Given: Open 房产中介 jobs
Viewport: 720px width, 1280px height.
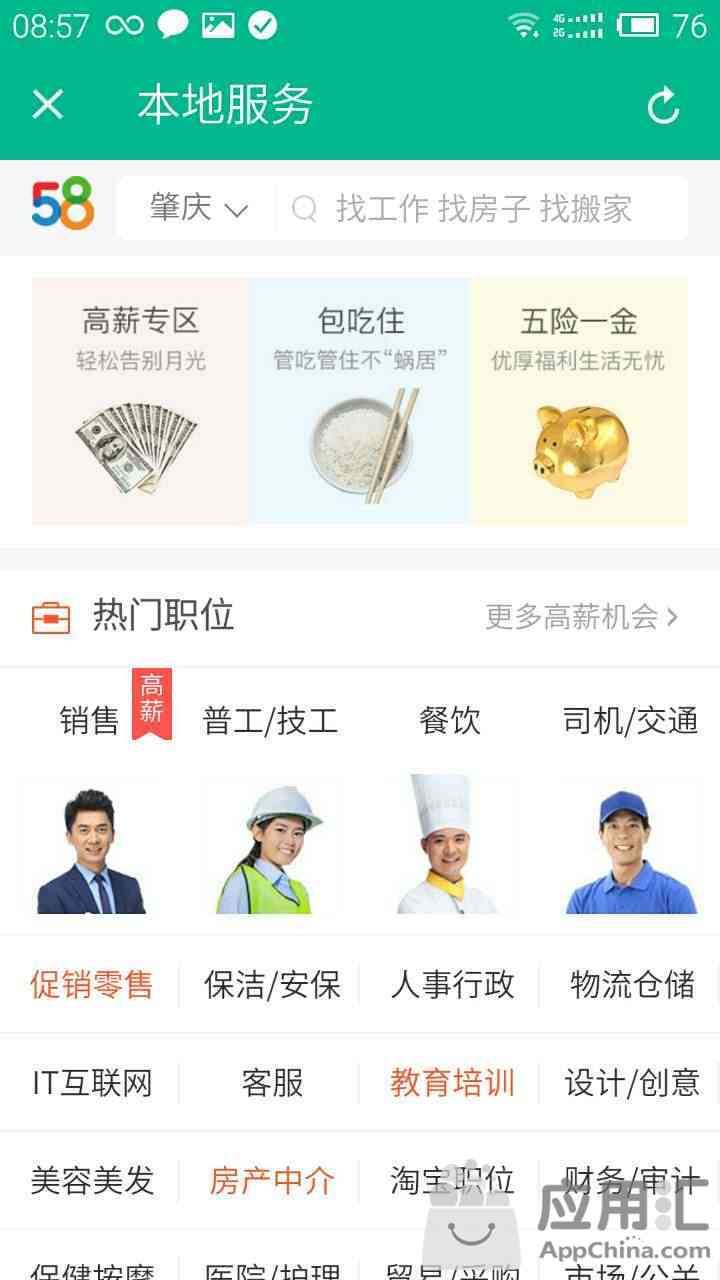Looking at the screenshot, I should [x=272, y=1181].
